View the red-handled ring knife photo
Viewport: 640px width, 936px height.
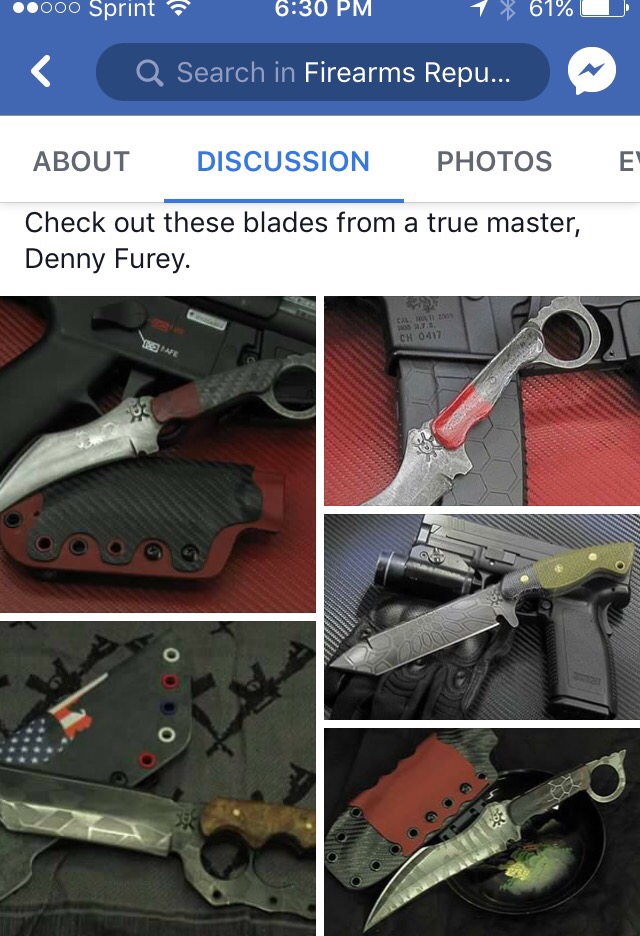tap(482, 401)
